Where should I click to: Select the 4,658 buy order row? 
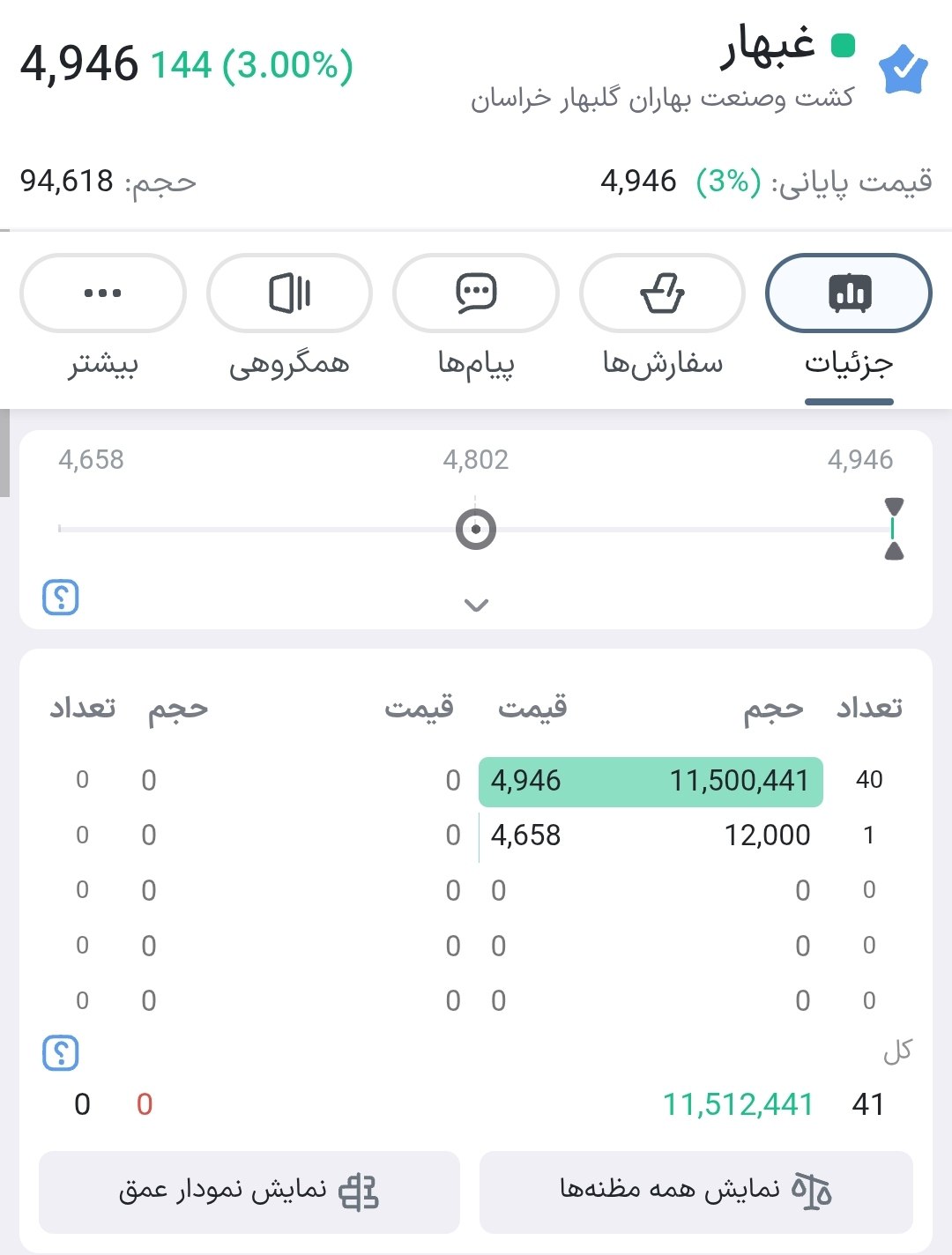pos(651,835)
